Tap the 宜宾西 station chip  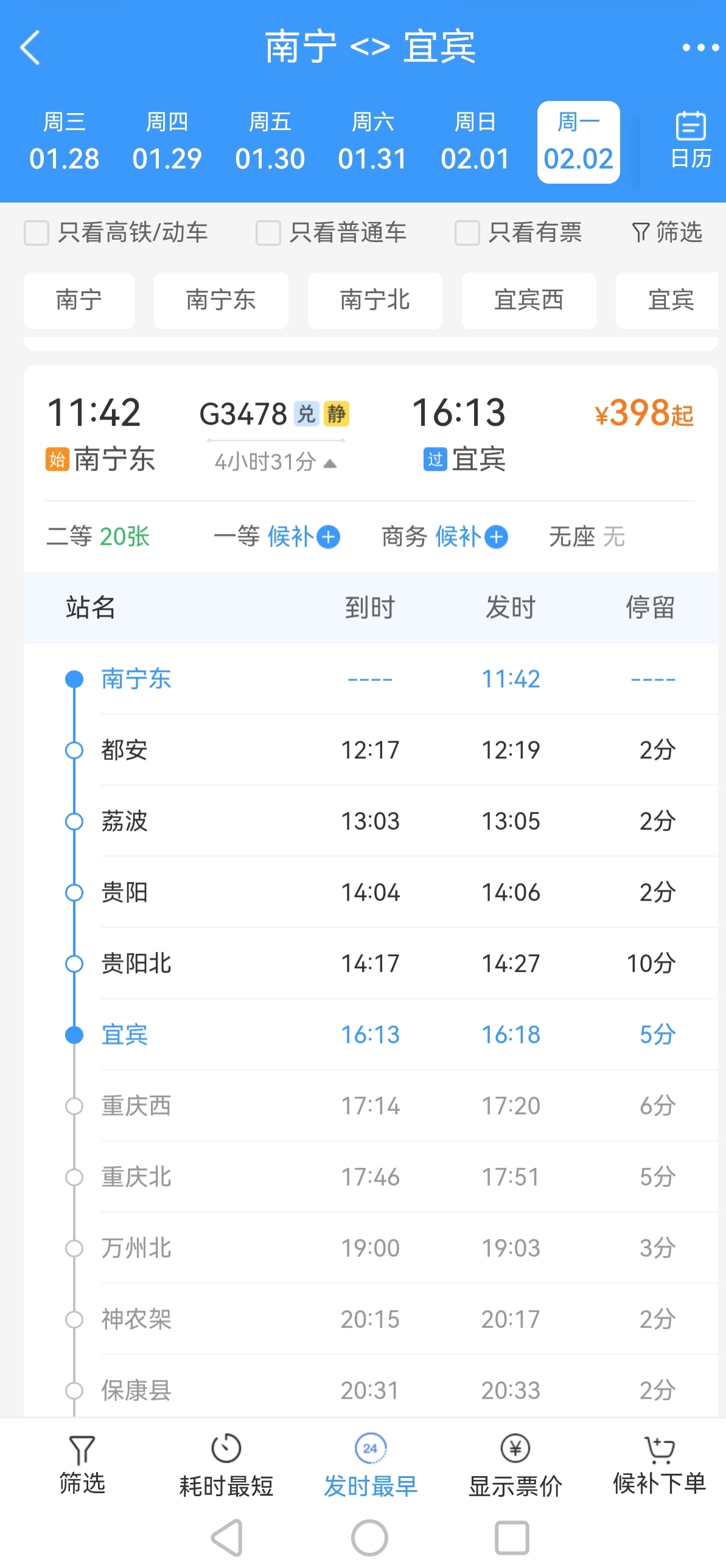point(529,300)
